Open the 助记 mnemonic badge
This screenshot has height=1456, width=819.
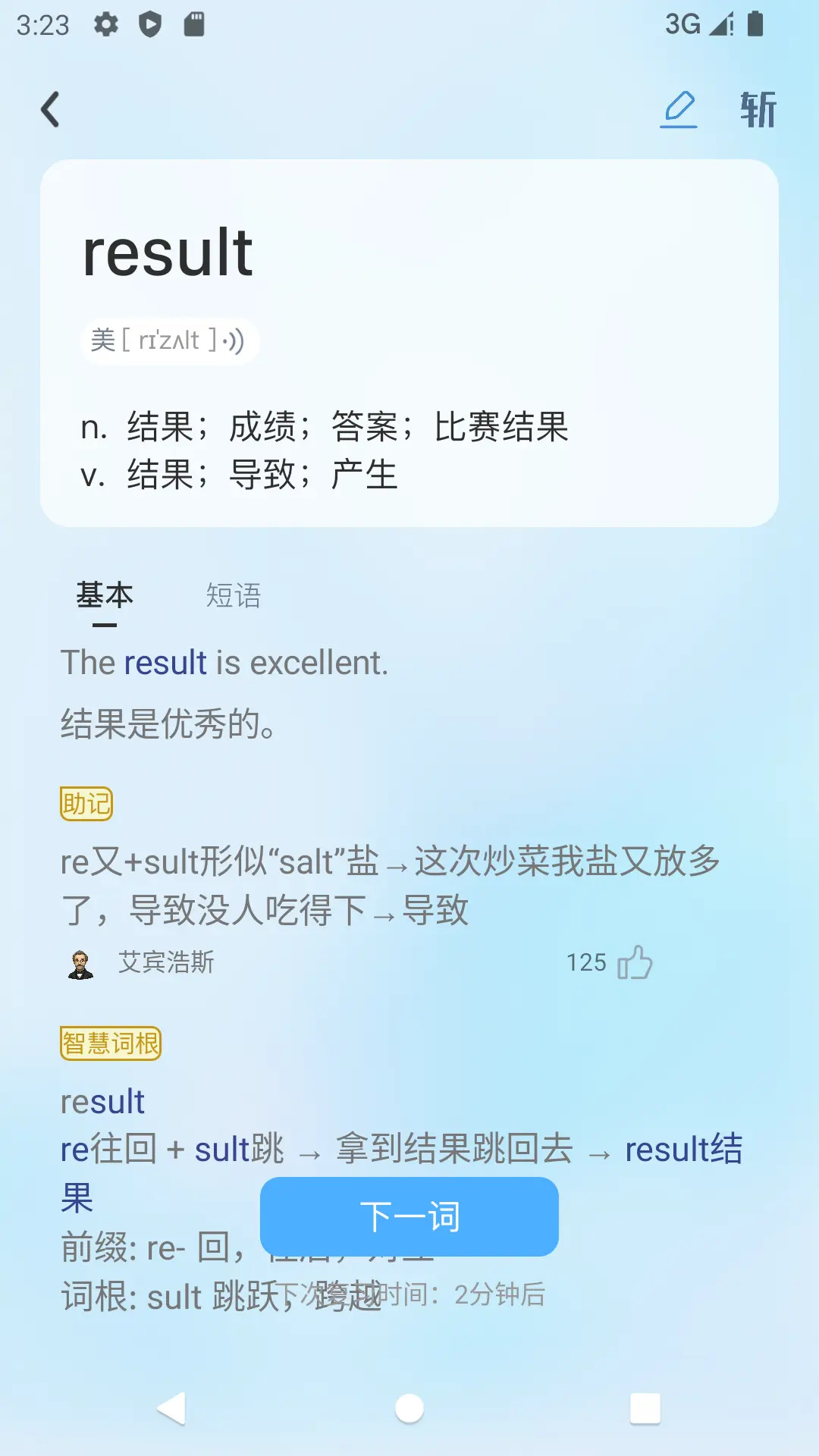[x=86, y=803]
